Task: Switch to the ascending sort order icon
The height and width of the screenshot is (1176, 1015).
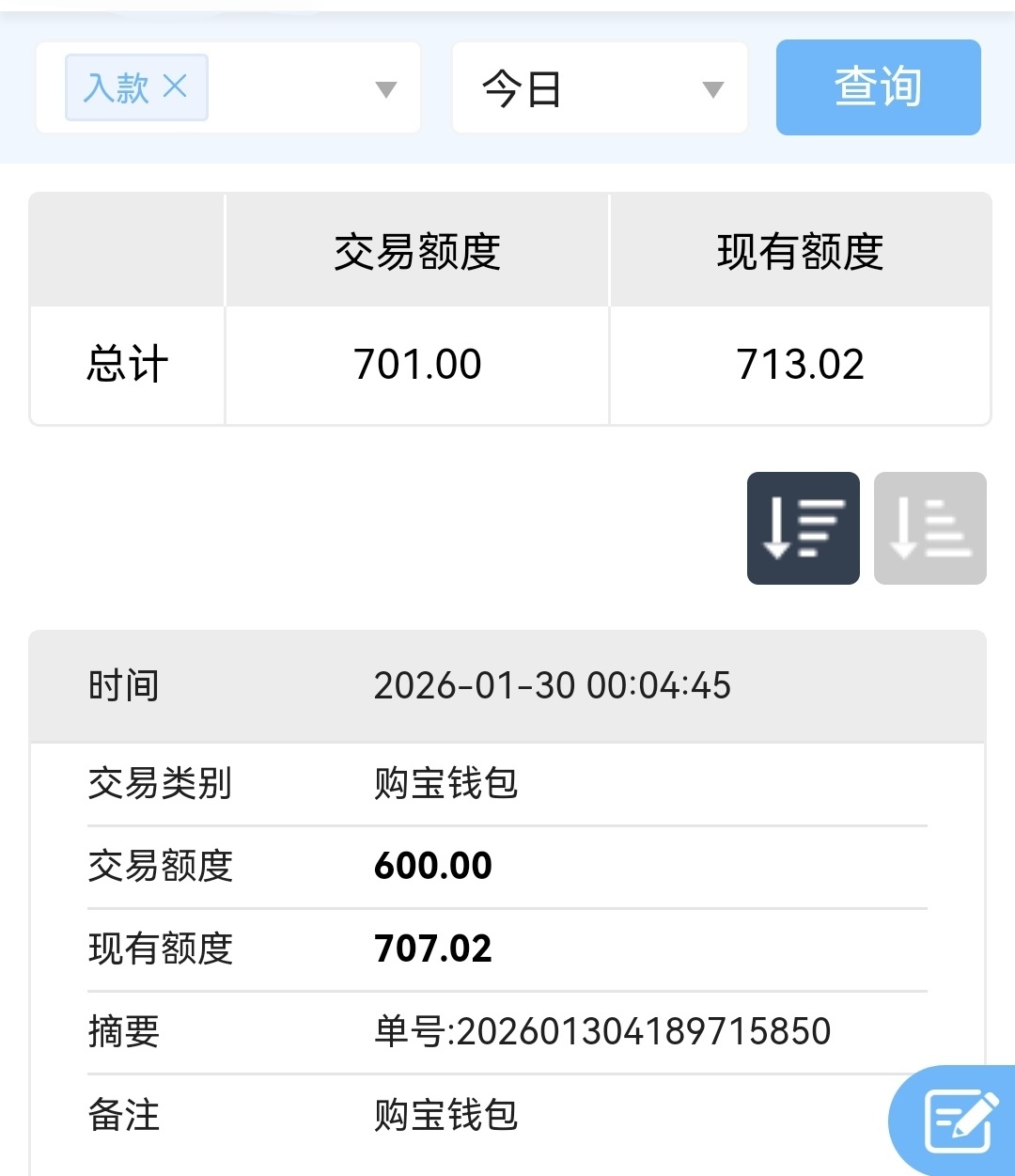Action: coord(929,528)
